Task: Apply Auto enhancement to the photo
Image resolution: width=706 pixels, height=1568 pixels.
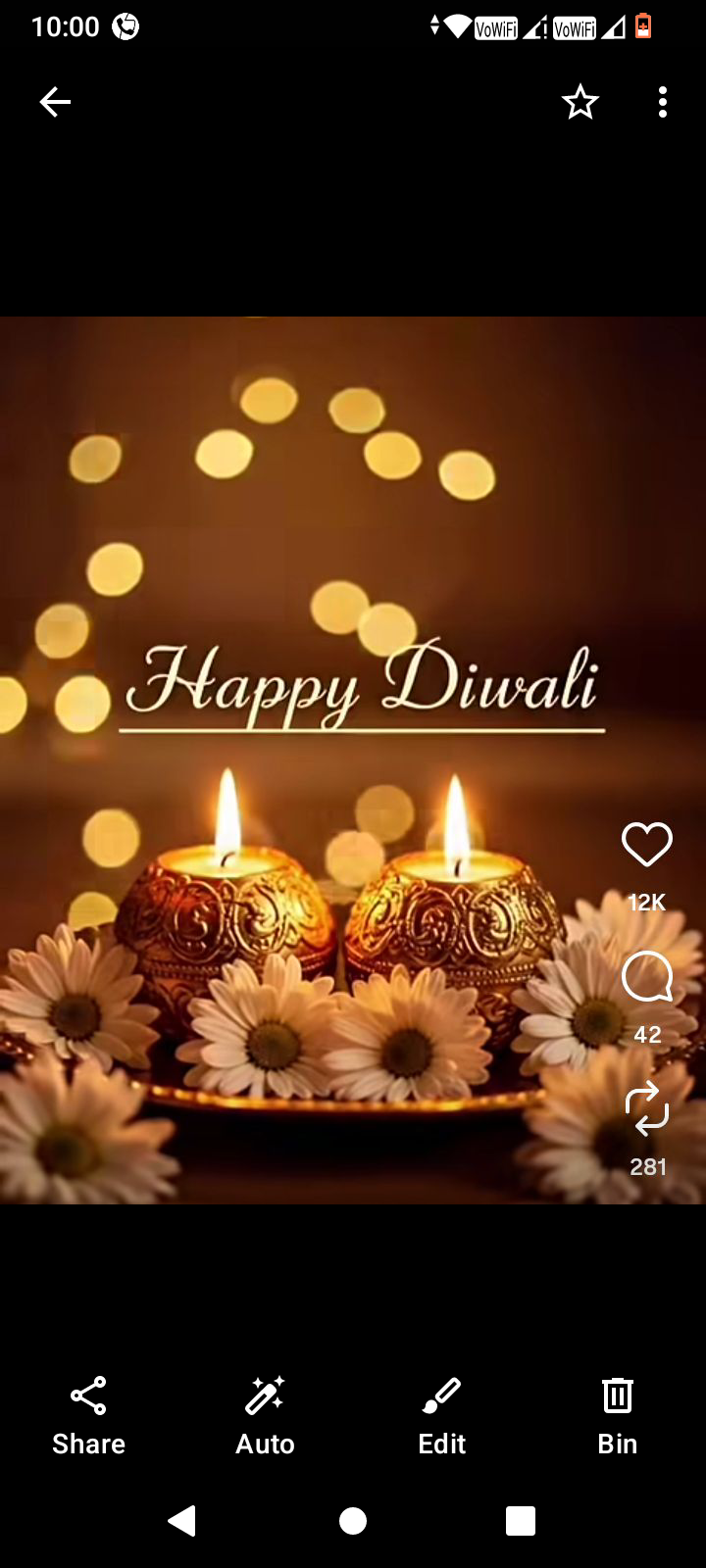Action: point(265,1415)
